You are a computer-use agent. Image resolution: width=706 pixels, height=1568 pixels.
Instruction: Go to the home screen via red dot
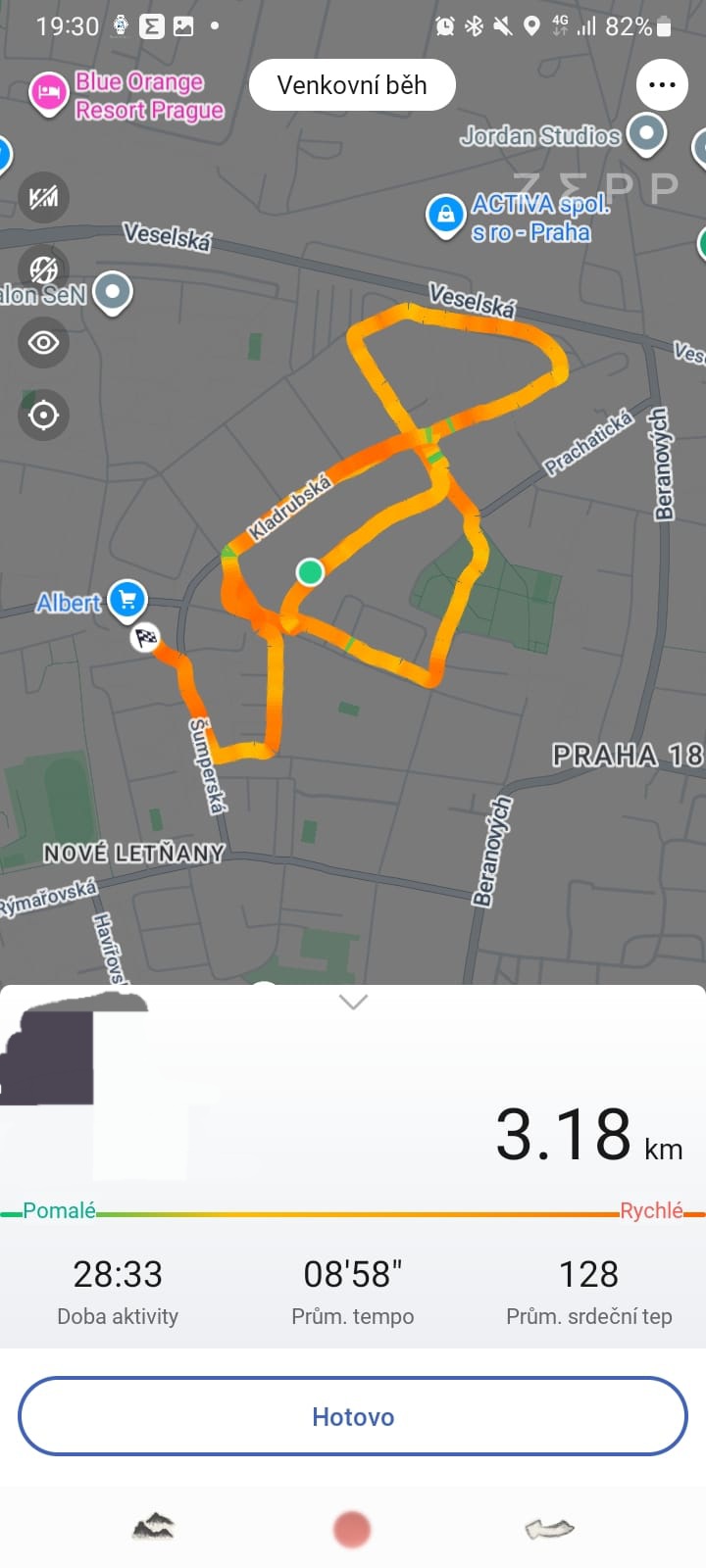[x=352, y=1529]
